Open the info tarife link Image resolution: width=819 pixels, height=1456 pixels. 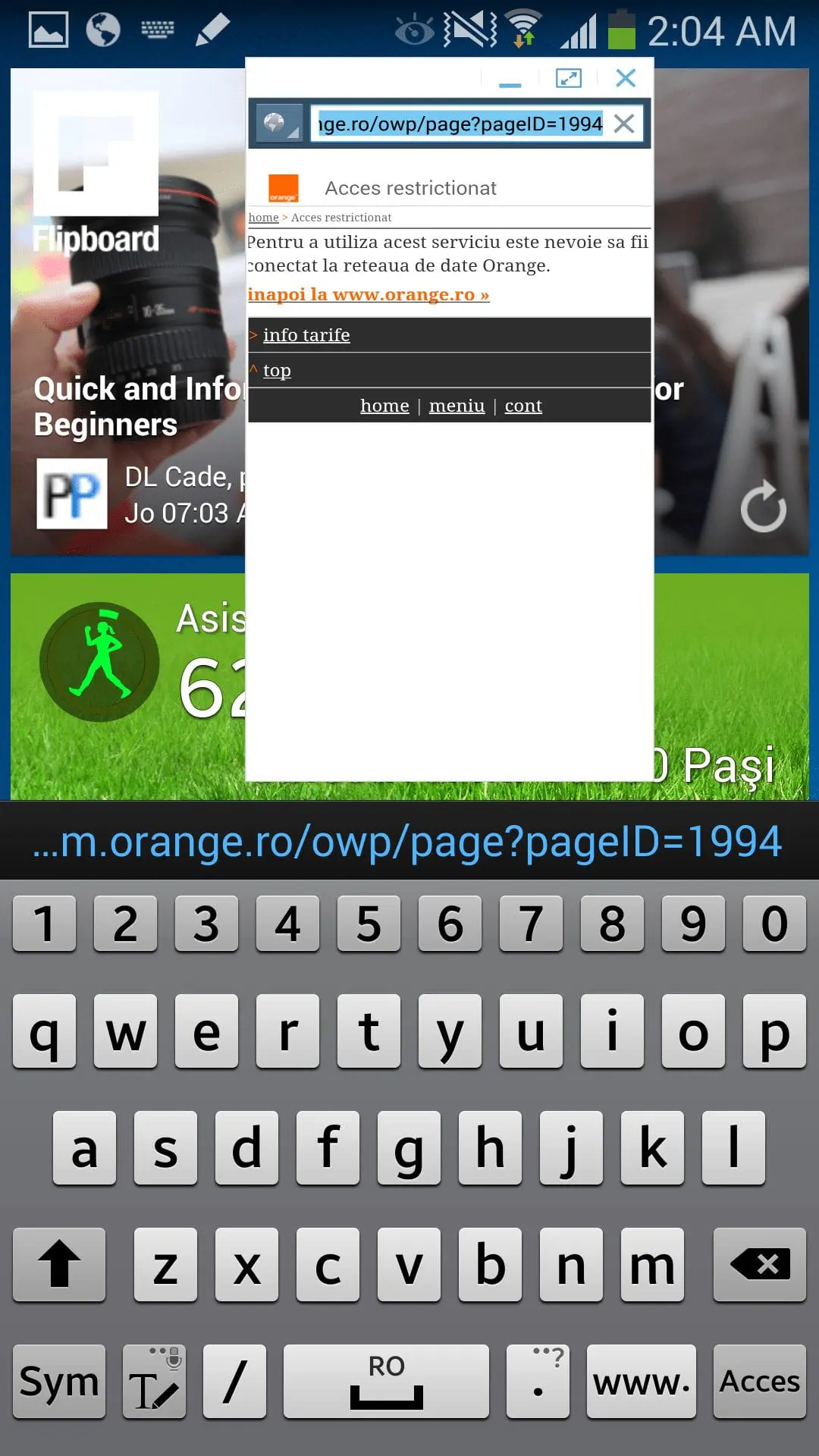click(x=306, y=334)
